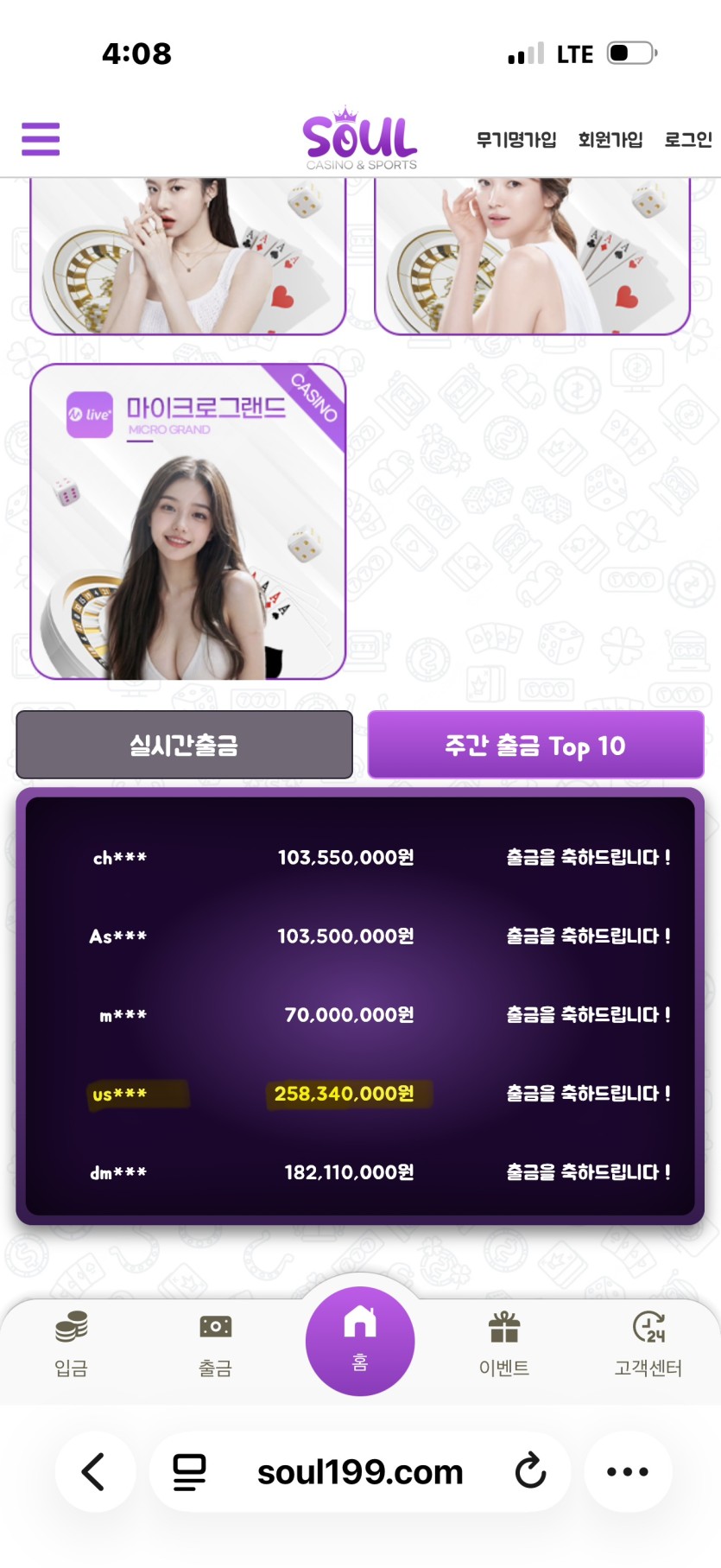This screenshot has height=1568, width=721.
Task: Open the 입금 deposit tab
Action: [x=71, y=1344]
